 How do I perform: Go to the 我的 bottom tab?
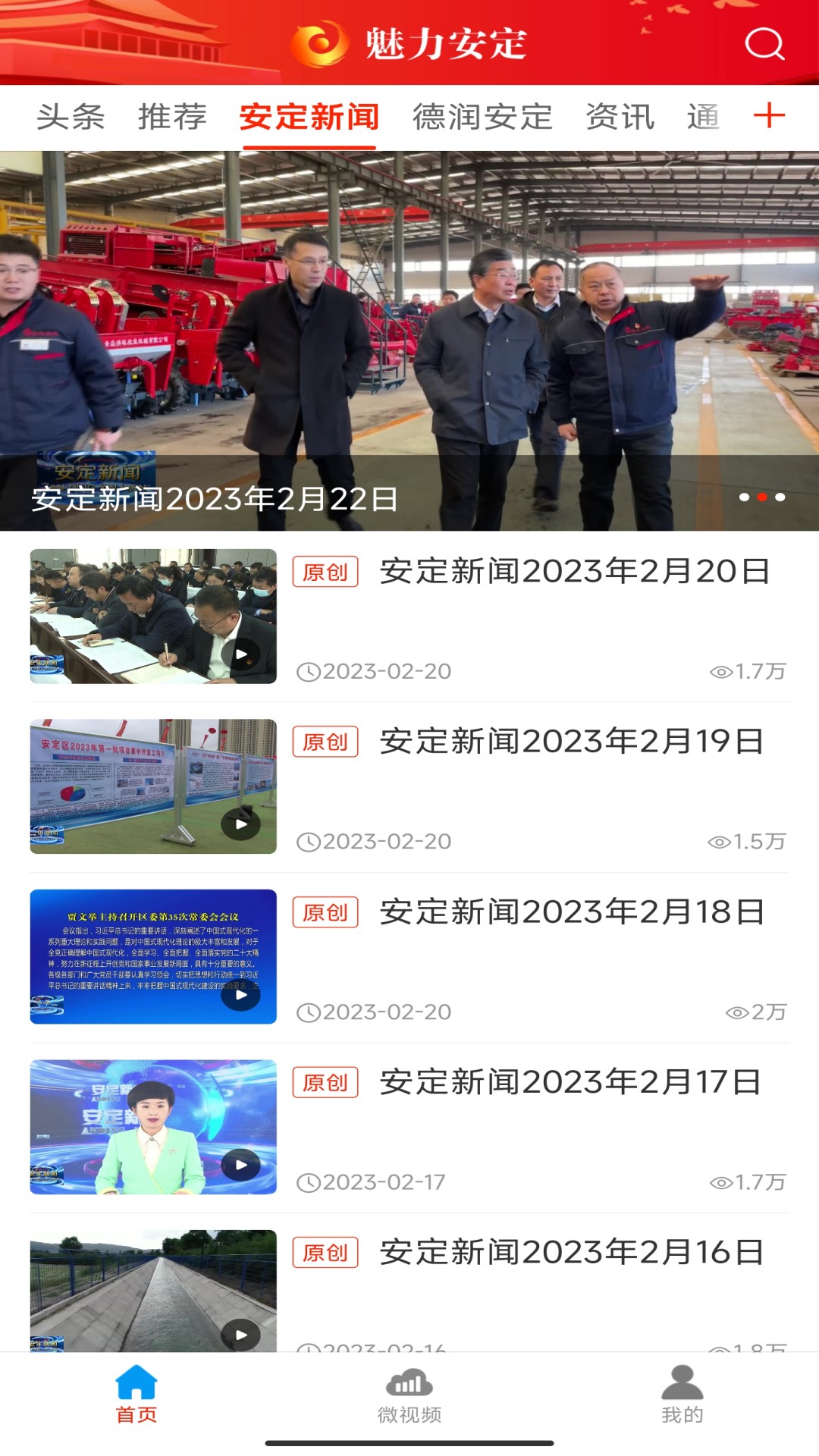pos(682,1395)
